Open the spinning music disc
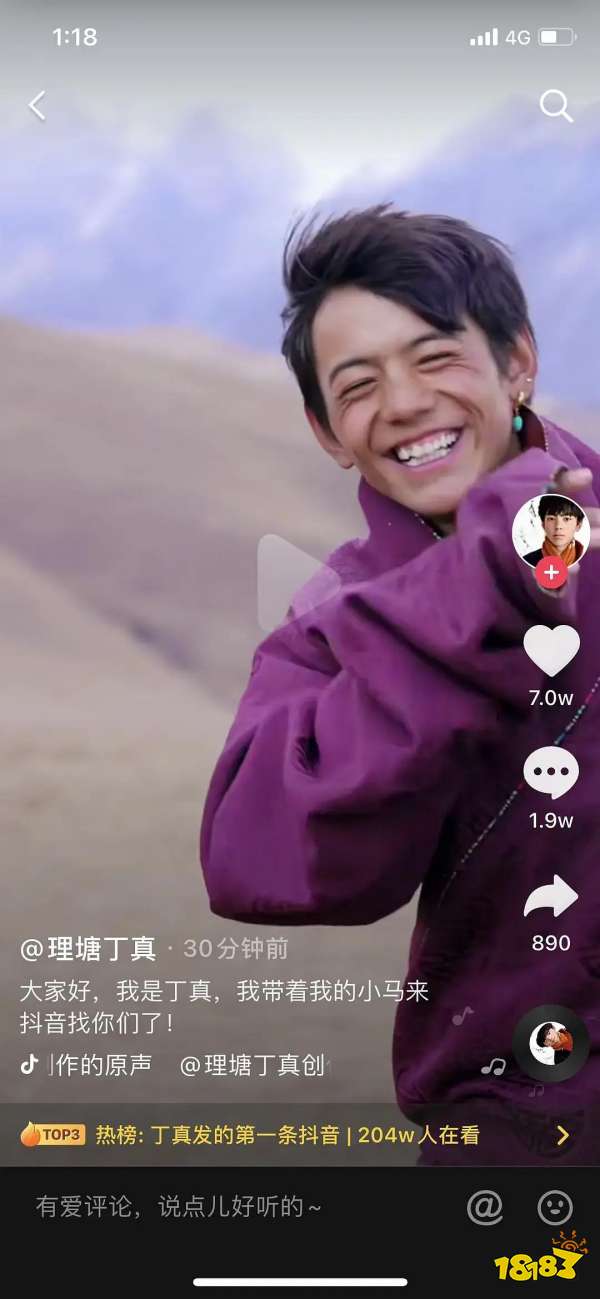Image resolution: width=600 pixels, height=1299 pixels. coord(551,1043)
